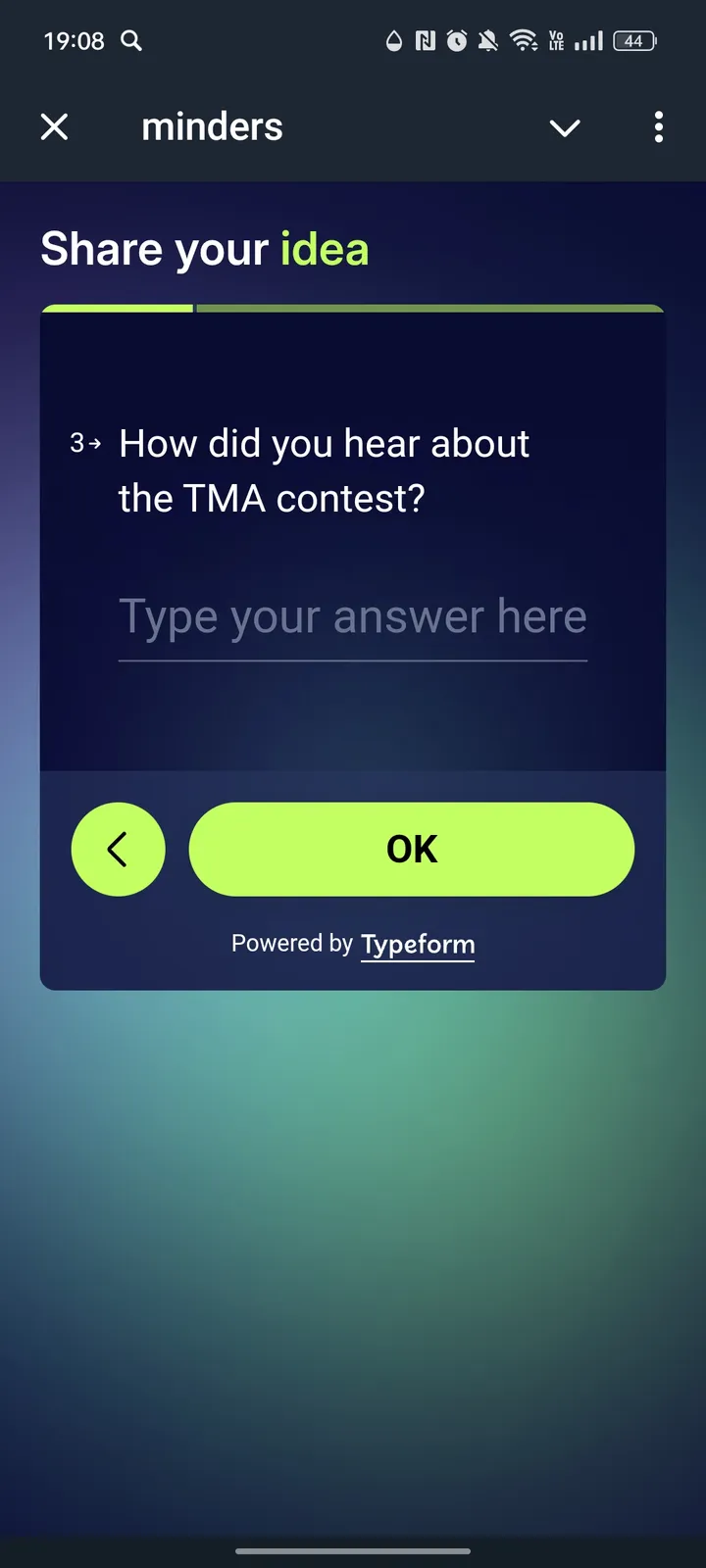This screenshot has height=1568, width=706.
Task: Open the Typeform link
Action: pyautogui.click(x=418, y=944)
